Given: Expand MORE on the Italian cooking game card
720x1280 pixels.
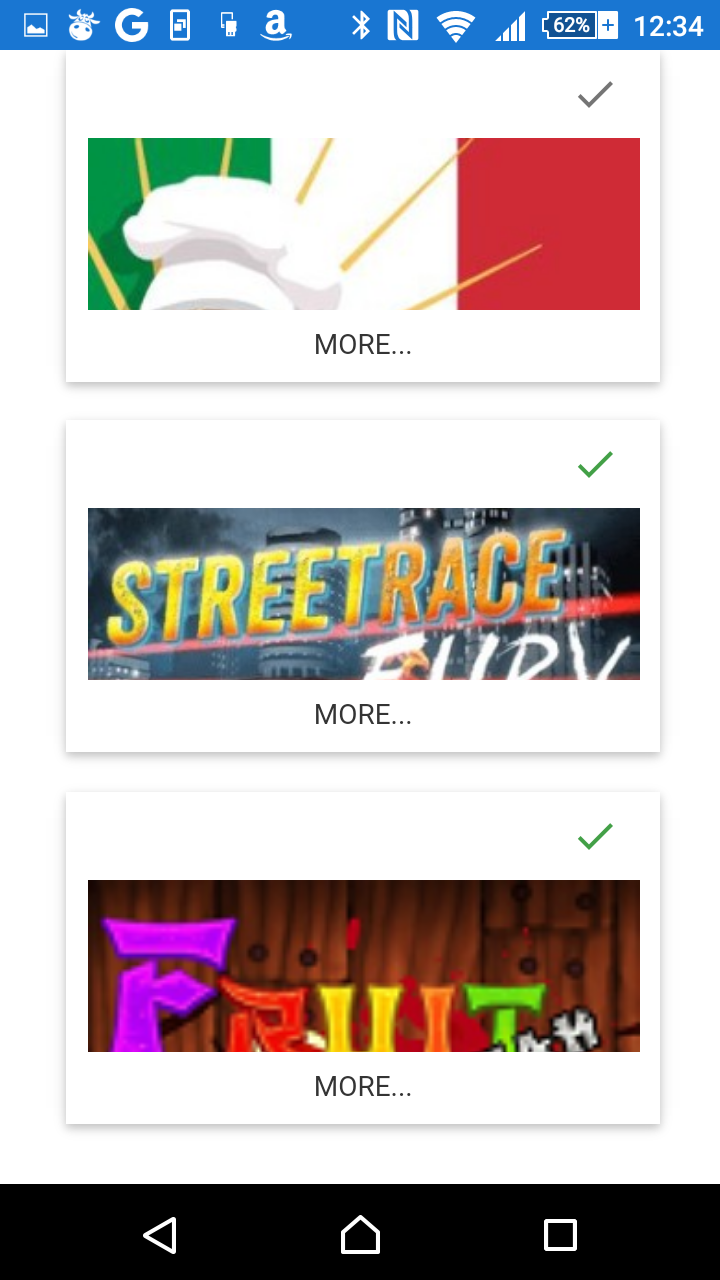Looking at the screenshot, I should [x=362, y=344].
